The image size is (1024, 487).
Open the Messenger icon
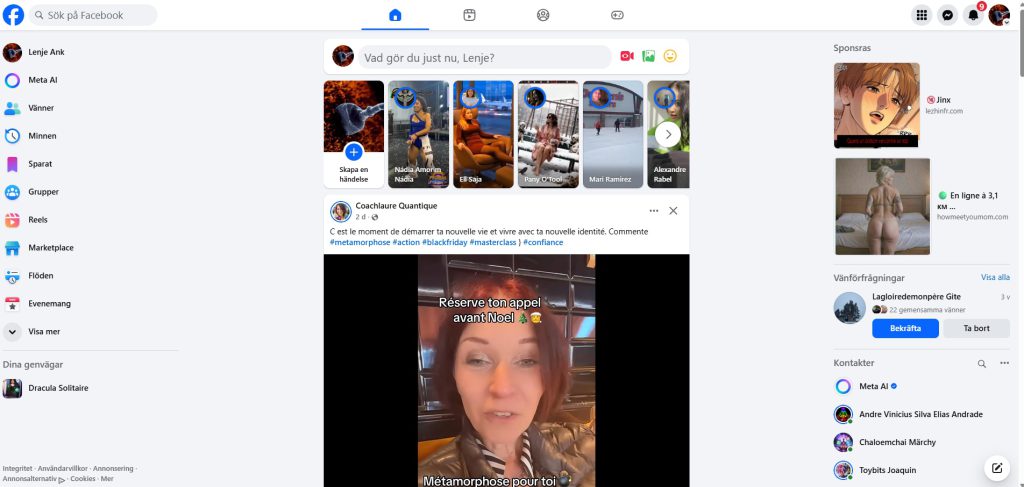[x=947, y=15]
